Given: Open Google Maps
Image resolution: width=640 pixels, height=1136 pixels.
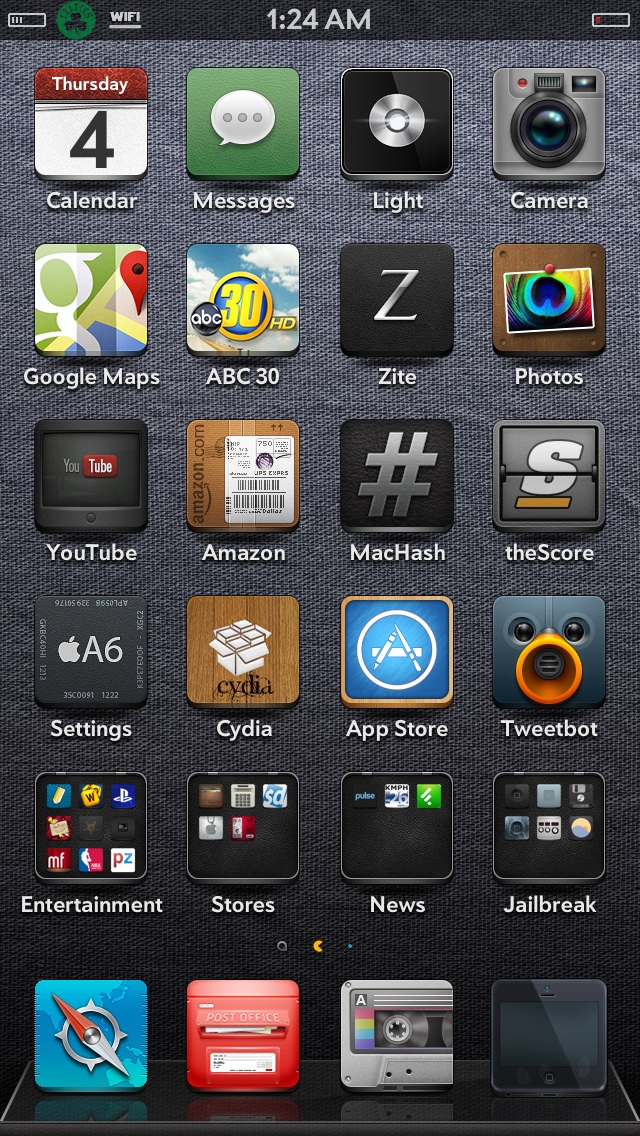Looking at the screenshot, I should (91, 299).
